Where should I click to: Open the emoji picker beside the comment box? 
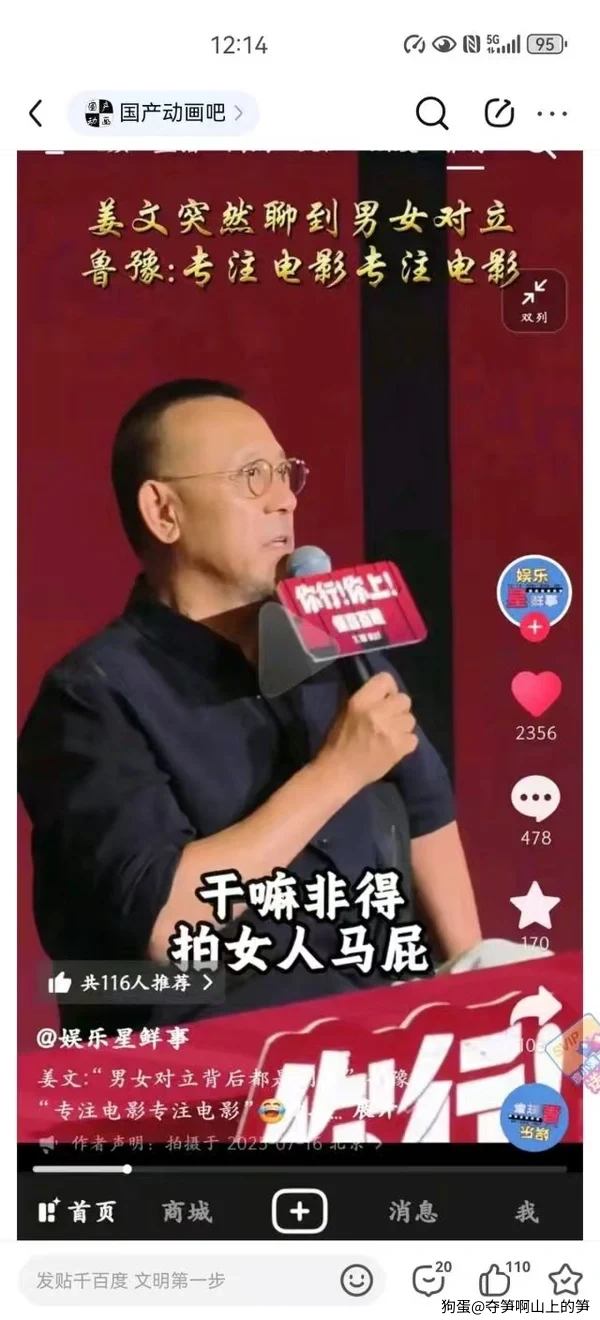click(356, 1280)
